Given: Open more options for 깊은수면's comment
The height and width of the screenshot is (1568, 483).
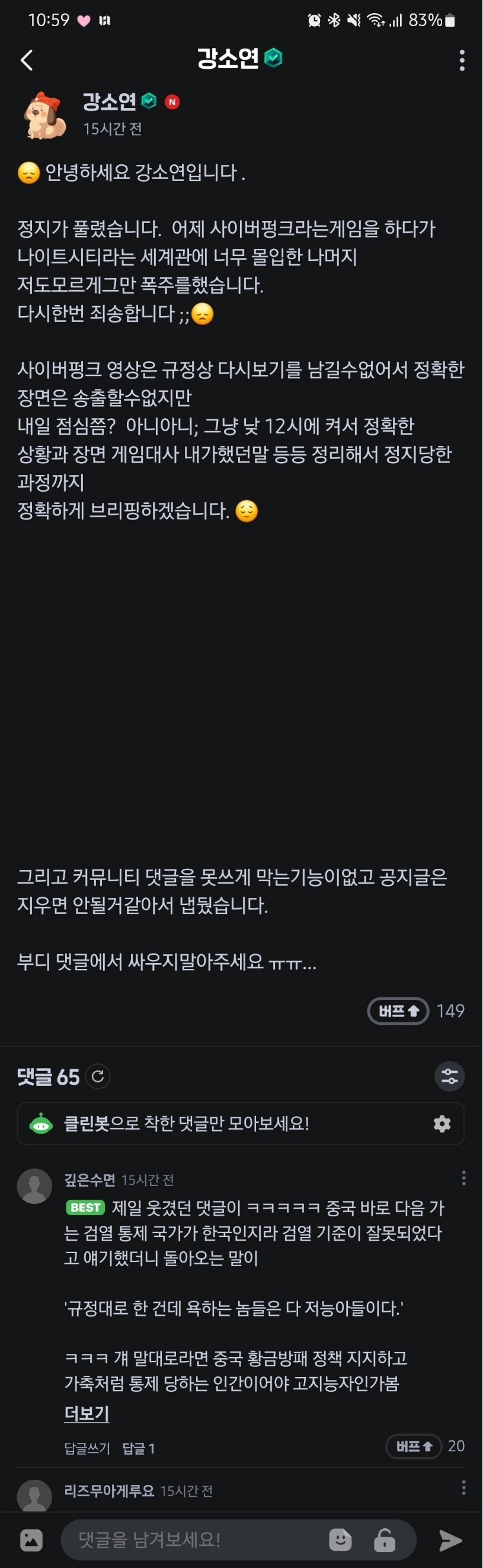Looking at the screenshot, I should click(463, 1178).
